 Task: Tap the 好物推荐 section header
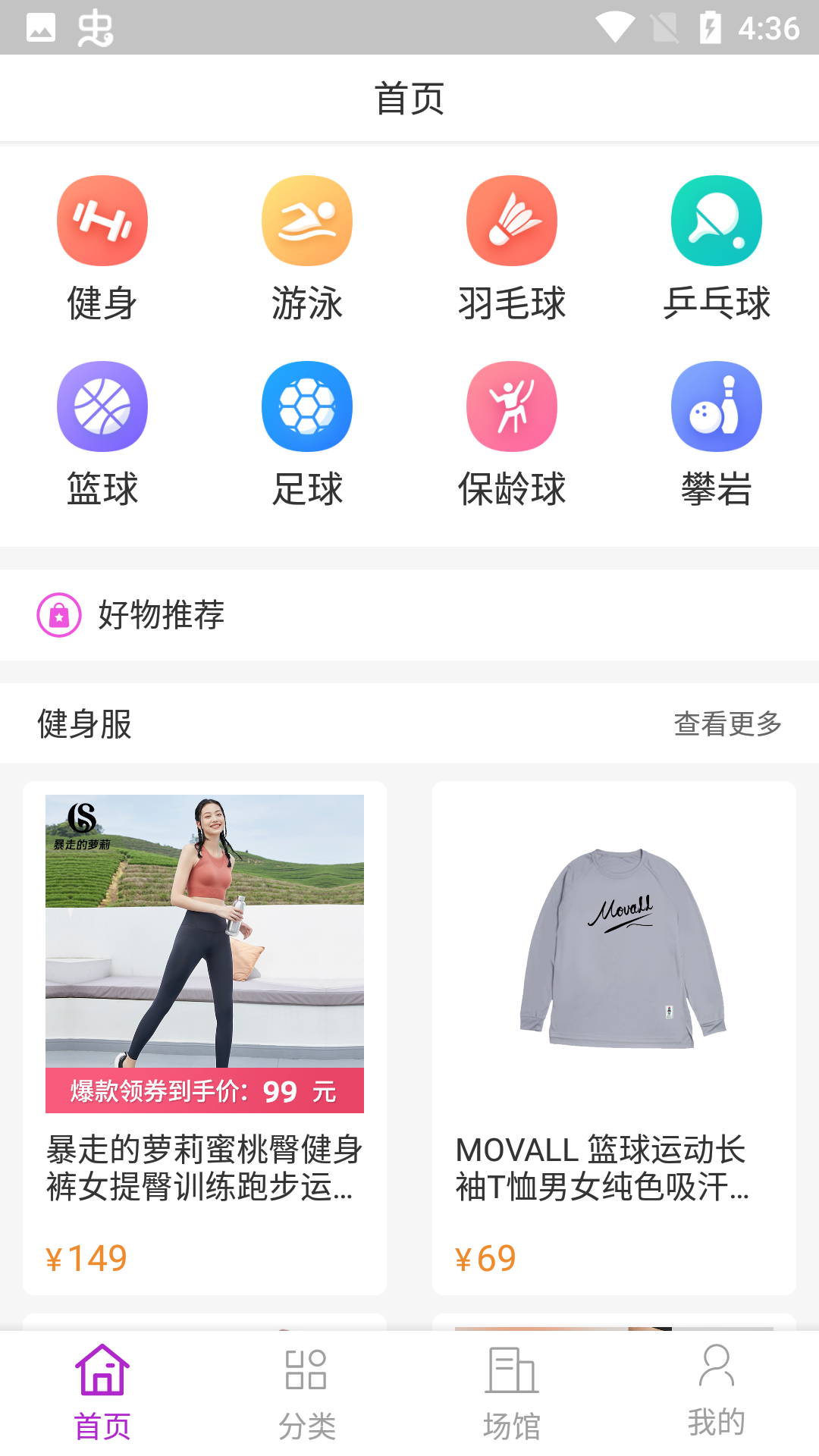[x=162, y=617]
